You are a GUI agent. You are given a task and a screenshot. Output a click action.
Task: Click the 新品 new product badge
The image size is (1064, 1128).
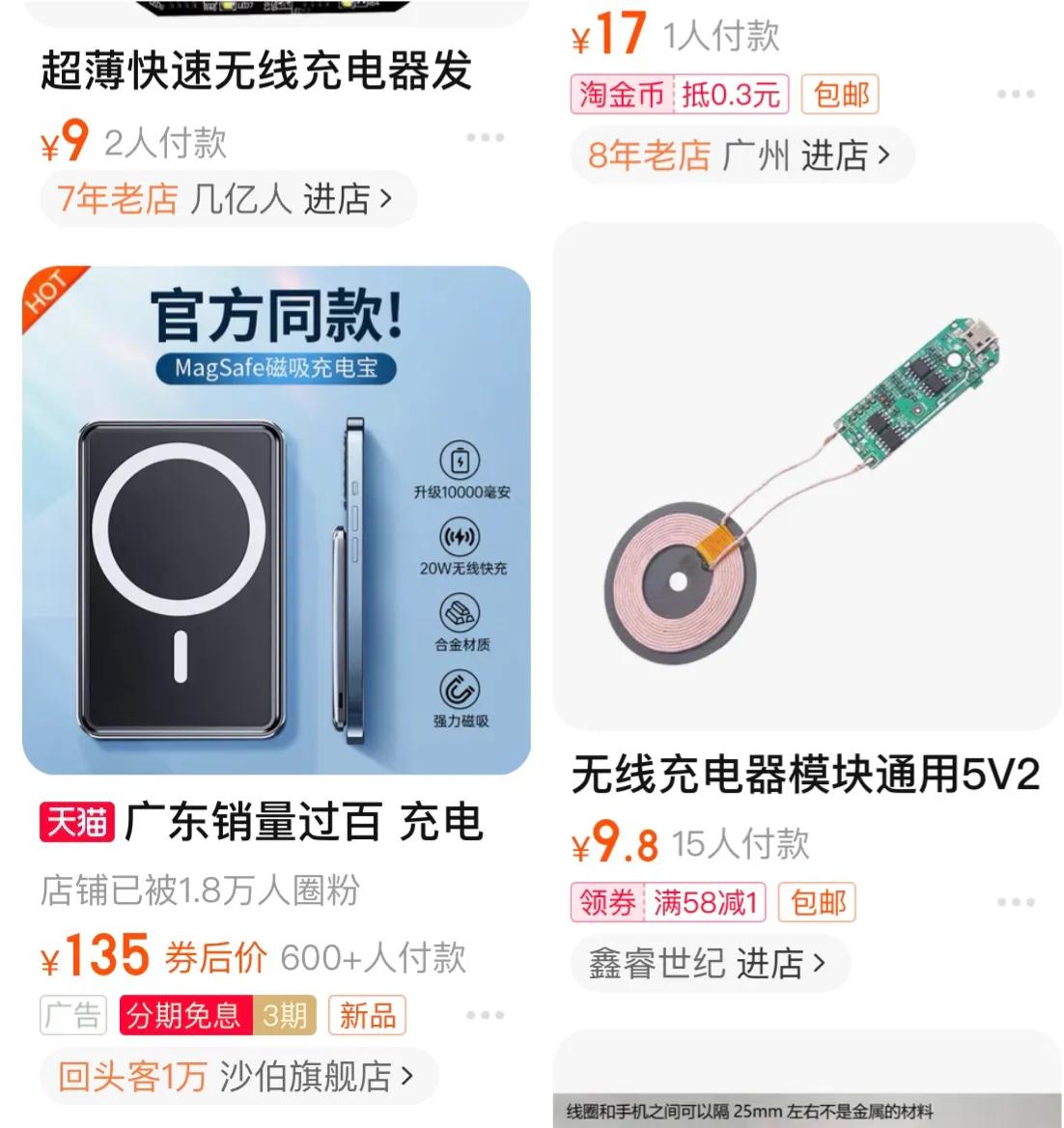coord(367,1015)
